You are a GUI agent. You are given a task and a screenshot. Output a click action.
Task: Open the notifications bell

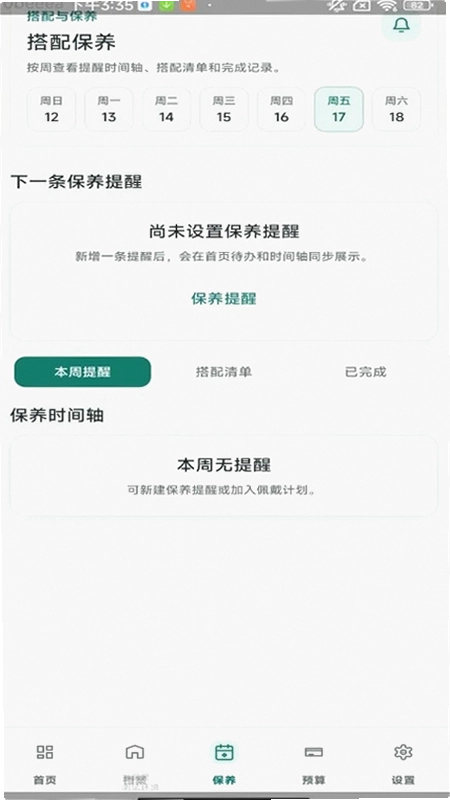(402, 25)
